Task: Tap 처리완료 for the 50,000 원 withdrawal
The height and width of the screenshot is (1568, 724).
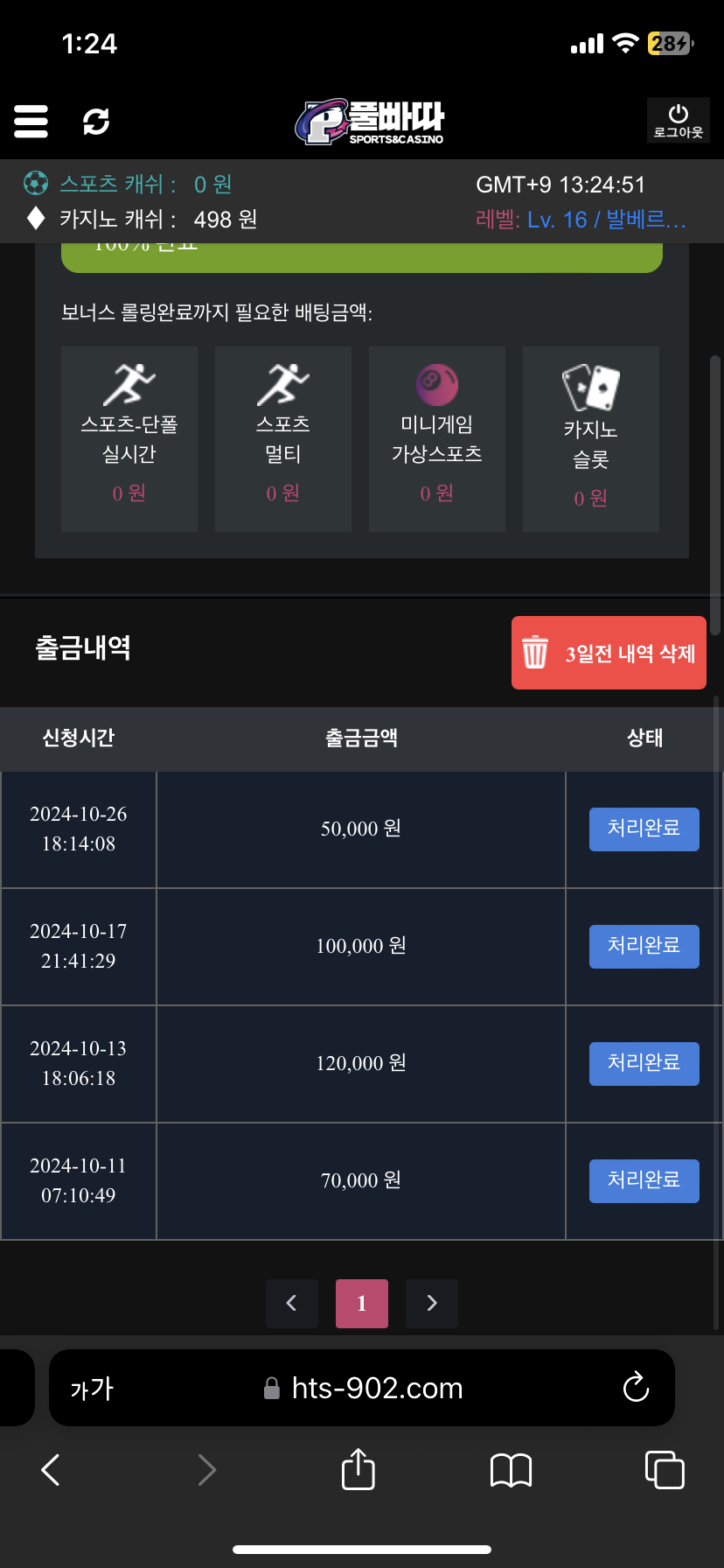Action: click(644, 829)
